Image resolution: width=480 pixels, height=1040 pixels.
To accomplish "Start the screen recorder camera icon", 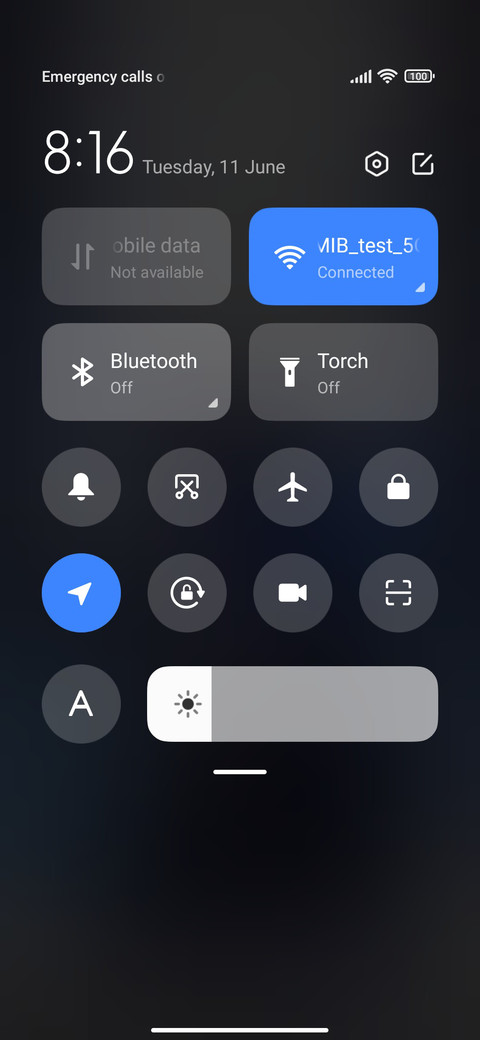I will pyautogui.click(x=293, y=593).
